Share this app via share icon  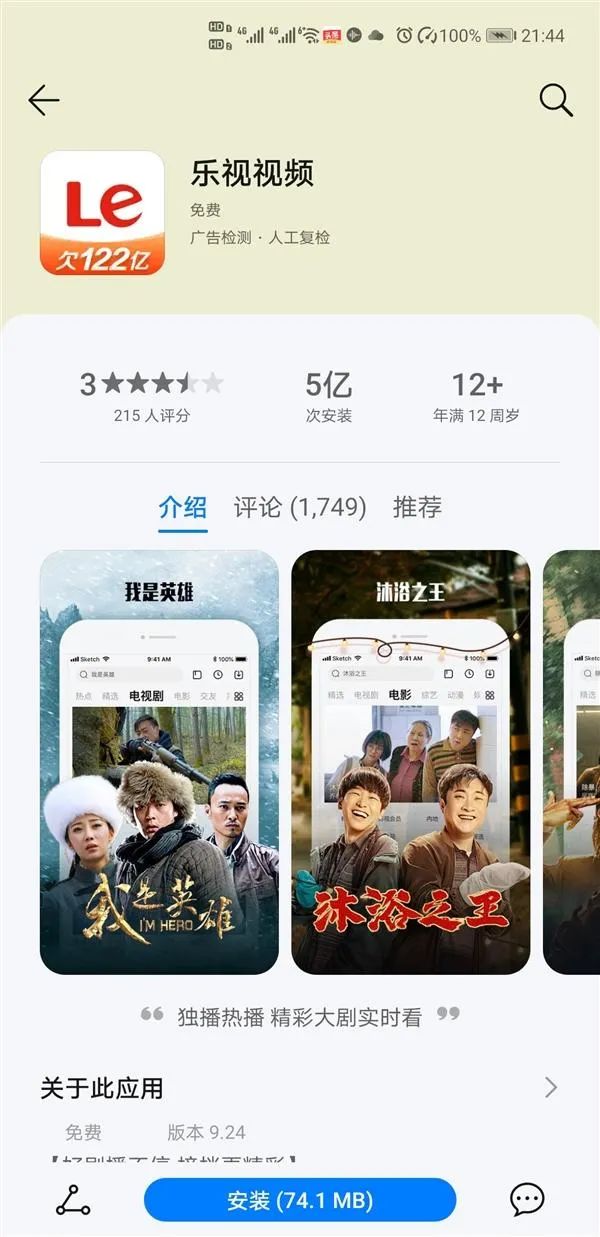pyautogui.click(x=73, y=1200)
